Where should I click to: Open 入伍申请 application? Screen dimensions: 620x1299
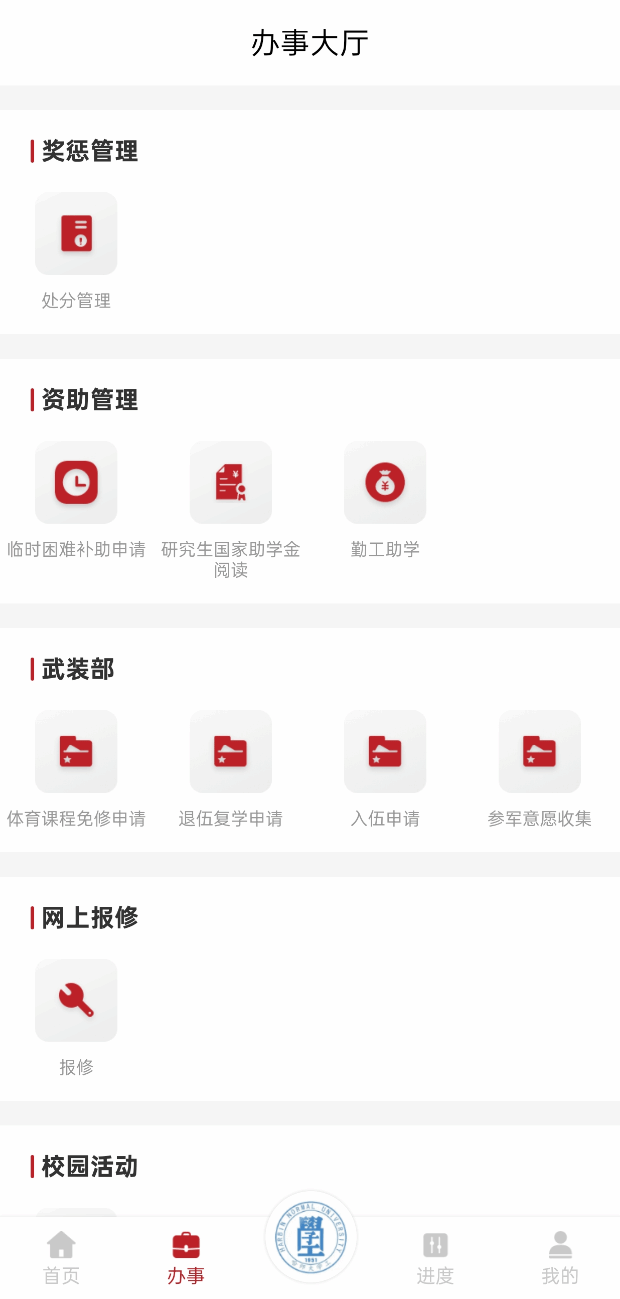click(385, 752)
